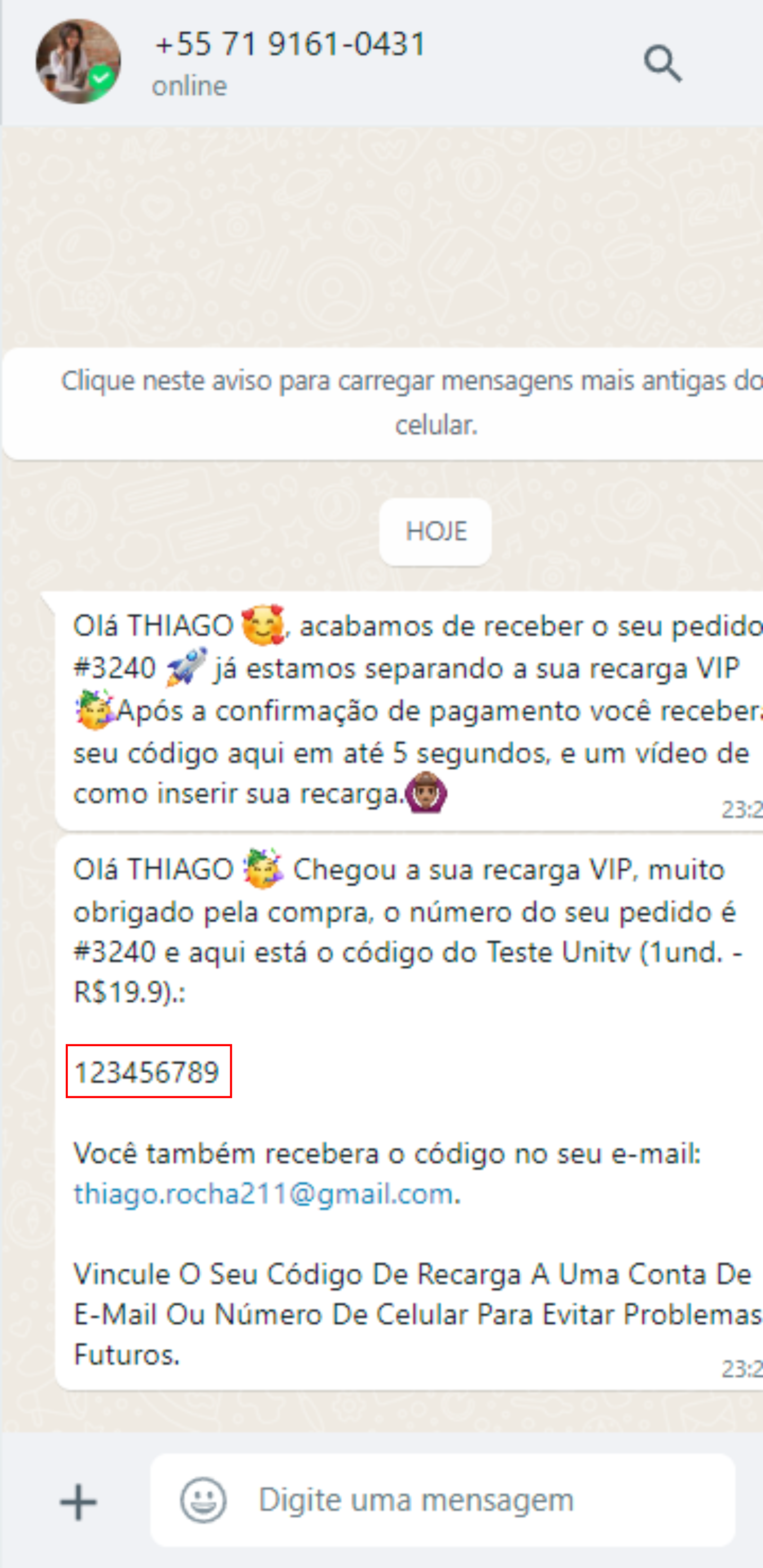This screenshot has height=1568, width=763.
Task: Open search in this conversation
Action: 662,64
